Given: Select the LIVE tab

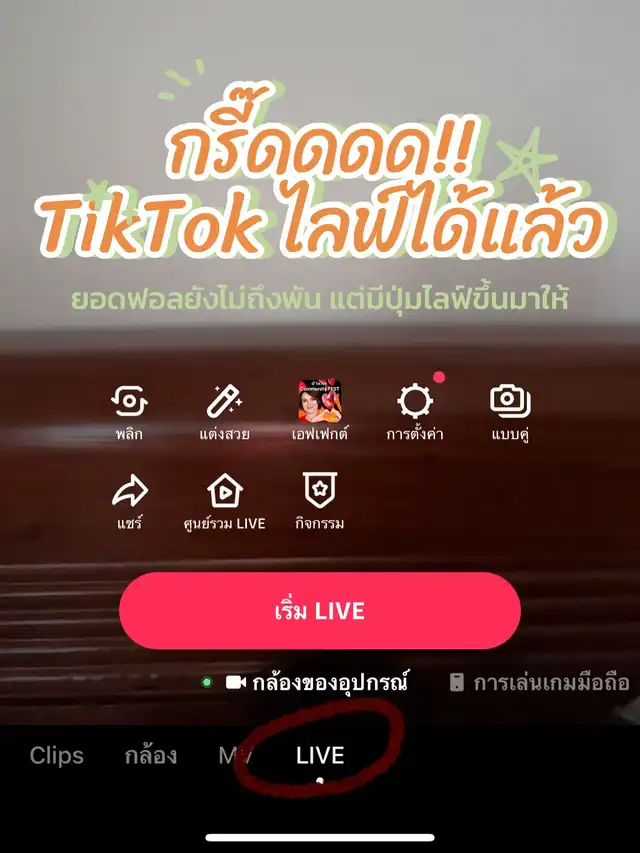Looking at the screenshot, I should click(320, 756).
